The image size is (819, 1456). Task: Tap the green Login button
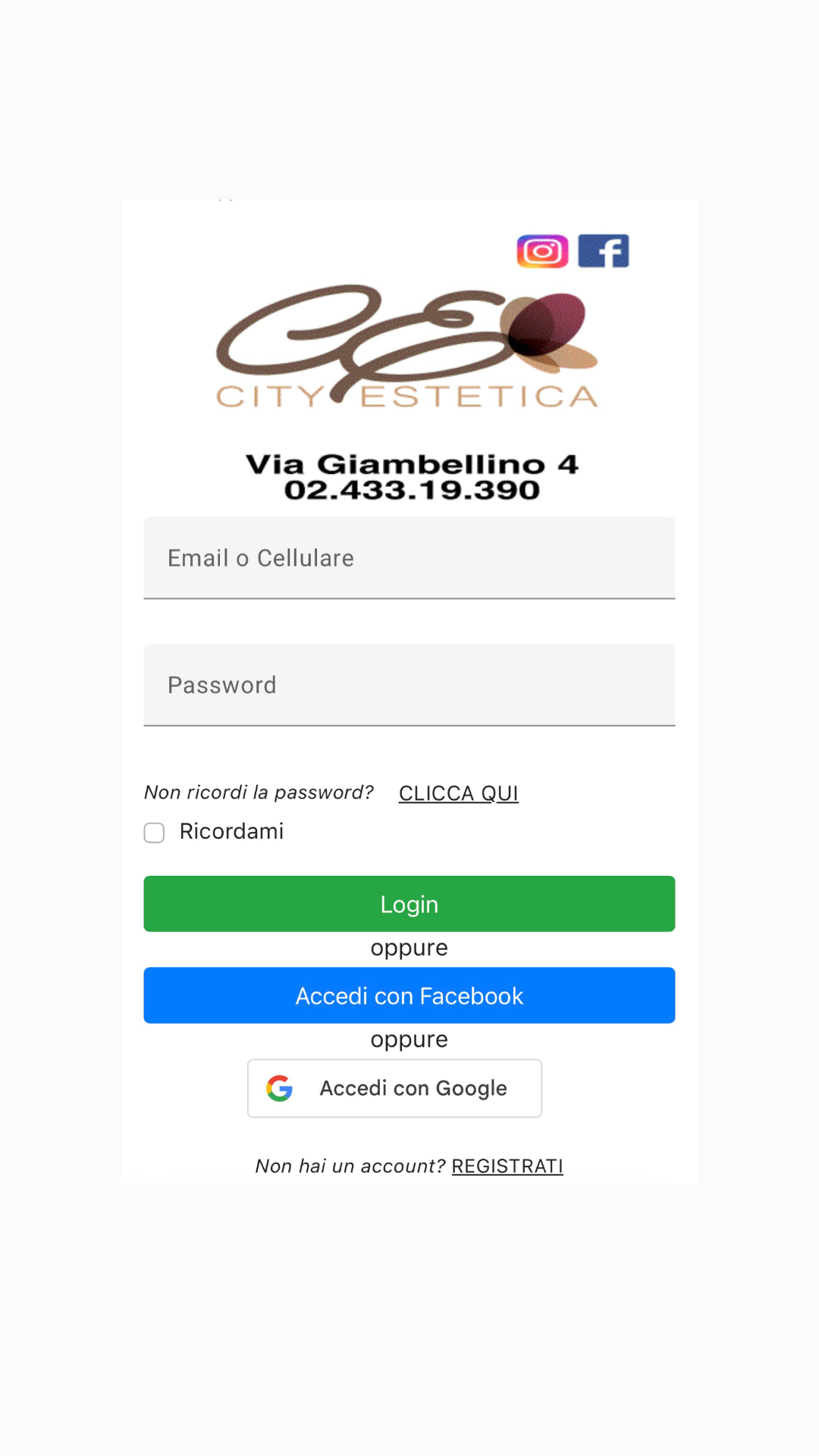pos(409,904)
